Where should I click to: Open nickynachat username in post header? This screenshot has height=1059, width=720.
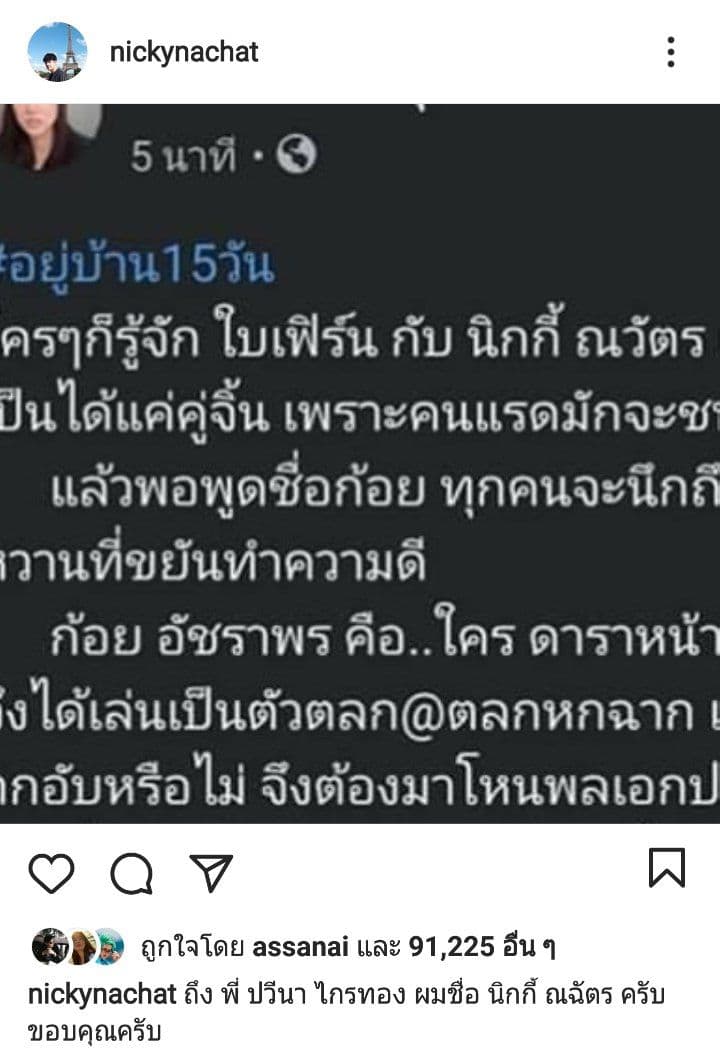pyautogui.click(x=184, y=52)
